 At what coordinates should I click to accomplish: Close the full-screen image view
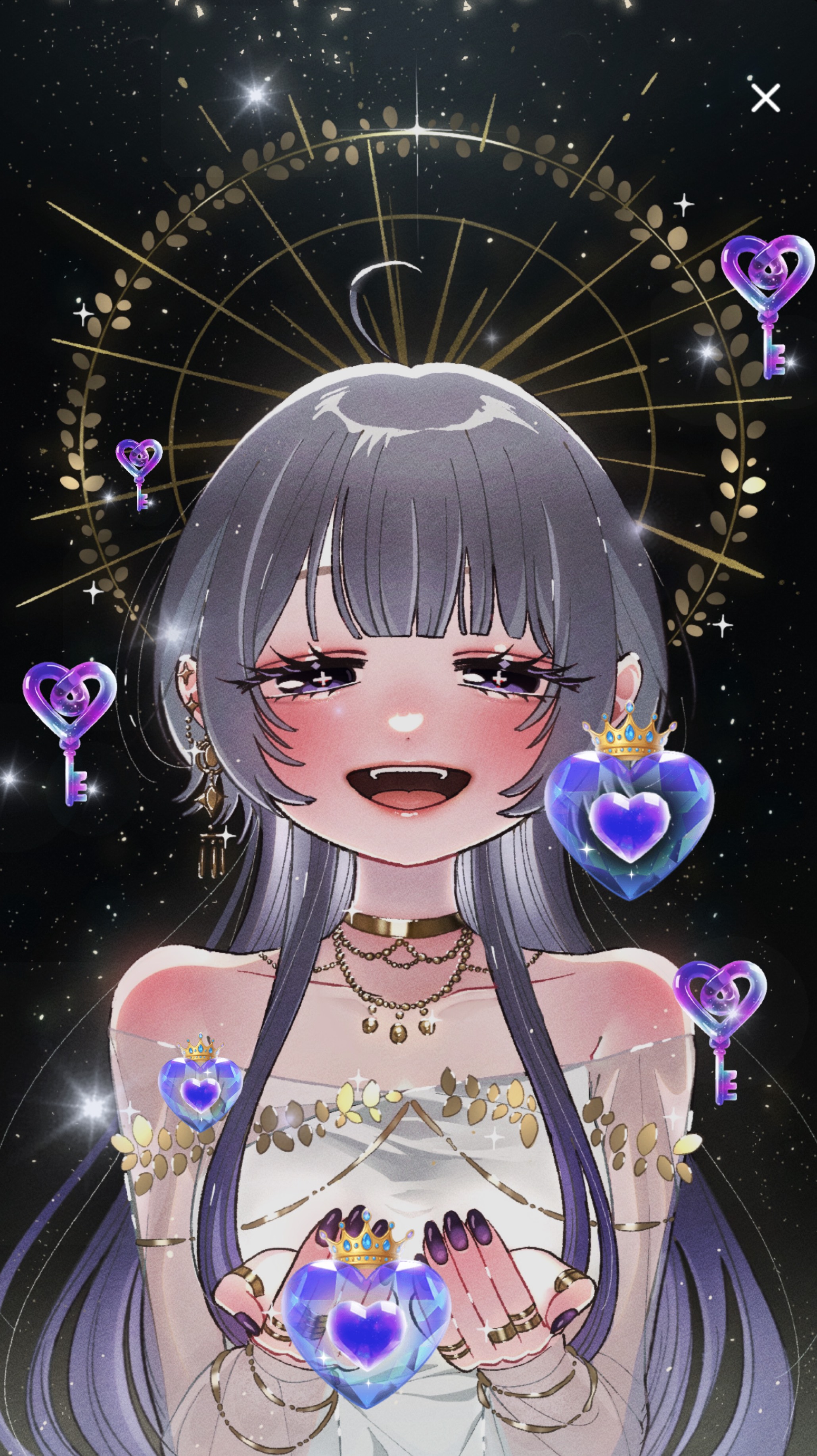765,98
